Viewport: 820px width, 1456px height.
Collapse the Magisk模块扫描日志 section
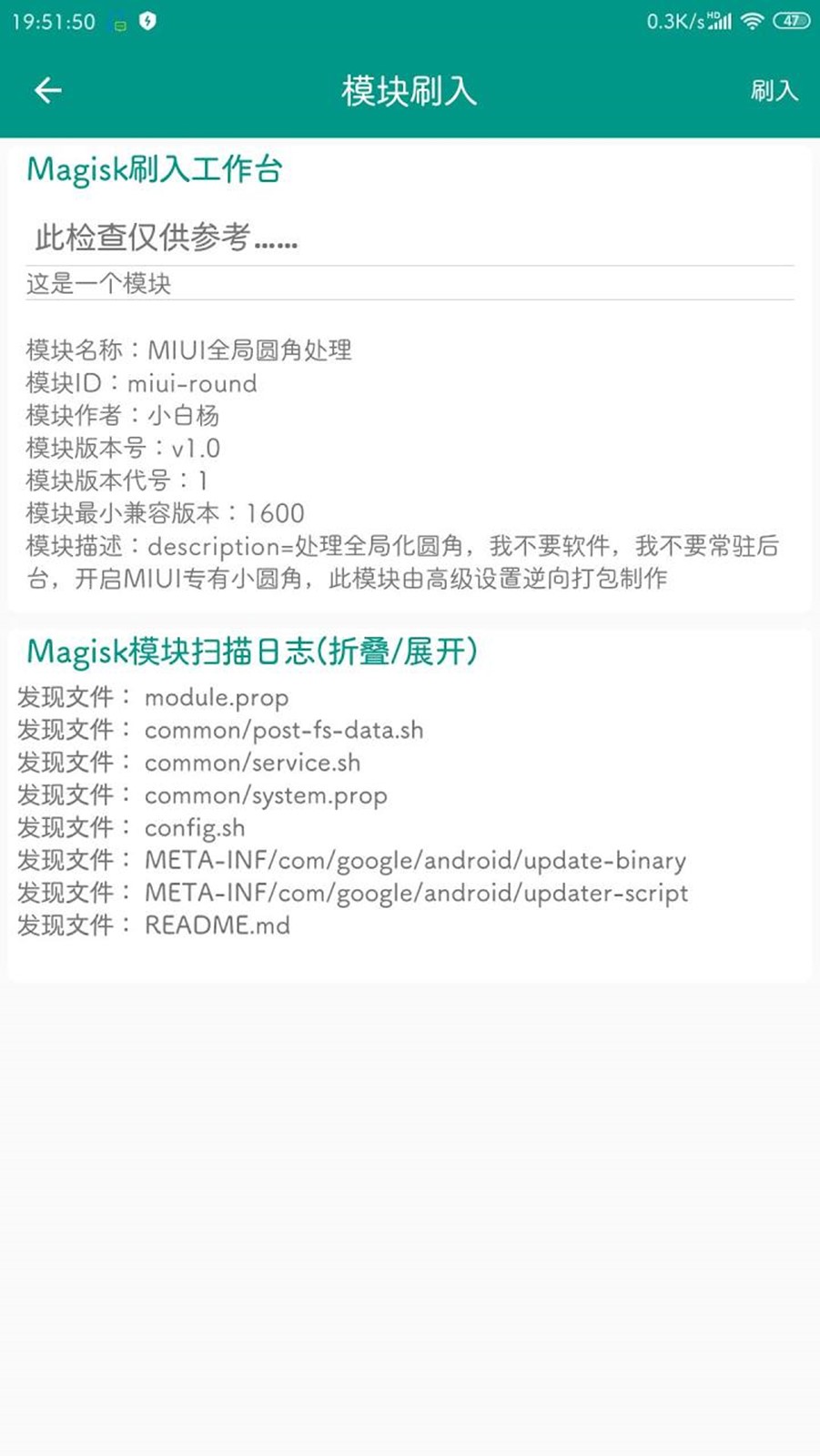(252, 652)
